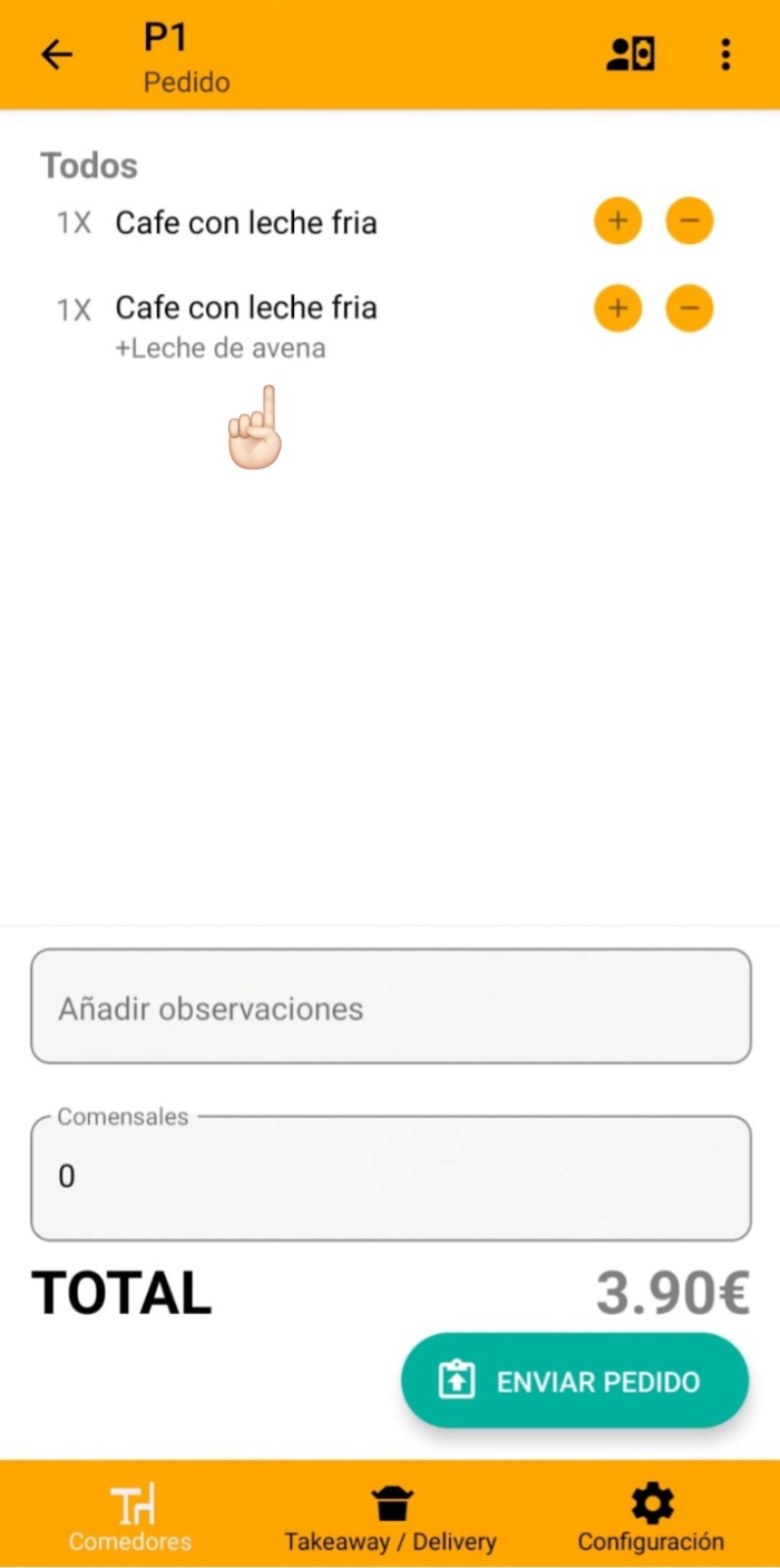Decrease quantity of the first Cafe con leche fria
The width and height of the screenshot is (780, 1568).
click(x=689, y=221)
